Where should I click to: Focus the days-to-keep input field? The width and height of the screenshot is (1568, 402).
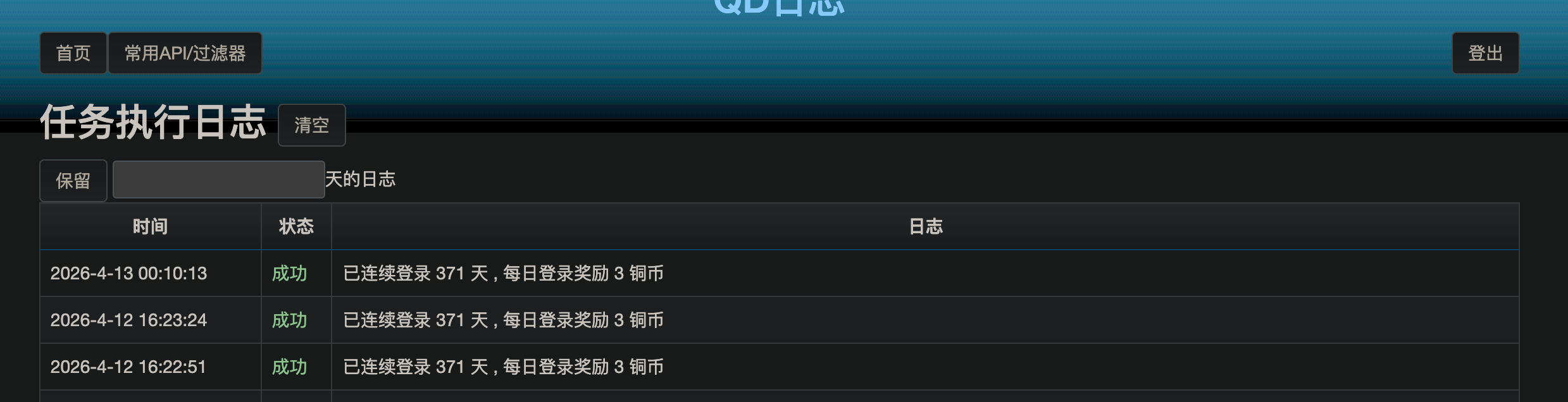click(218, 180)
